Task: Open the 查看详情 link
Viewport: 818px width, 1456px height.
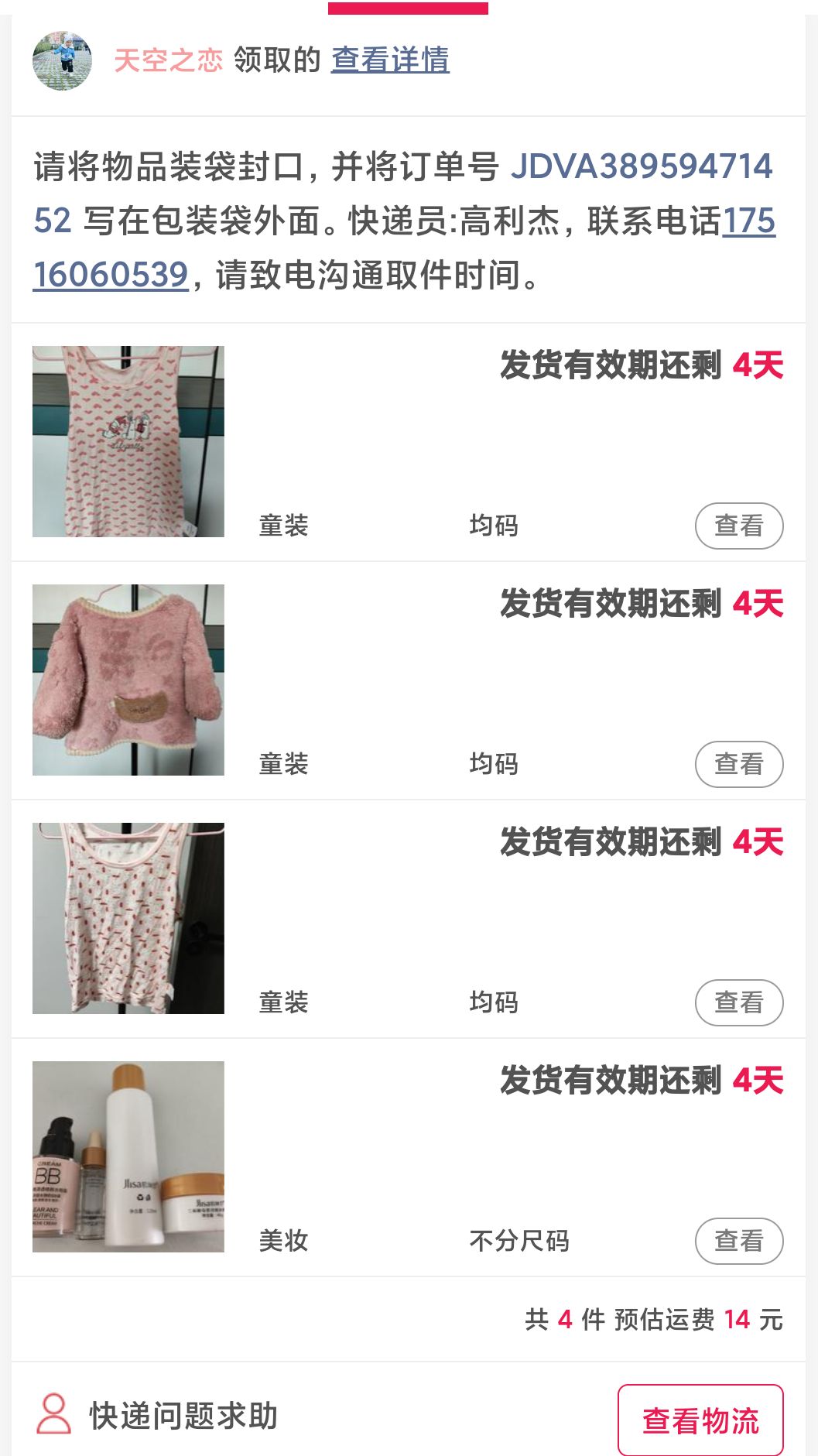Action: click(x=390, y=60)
